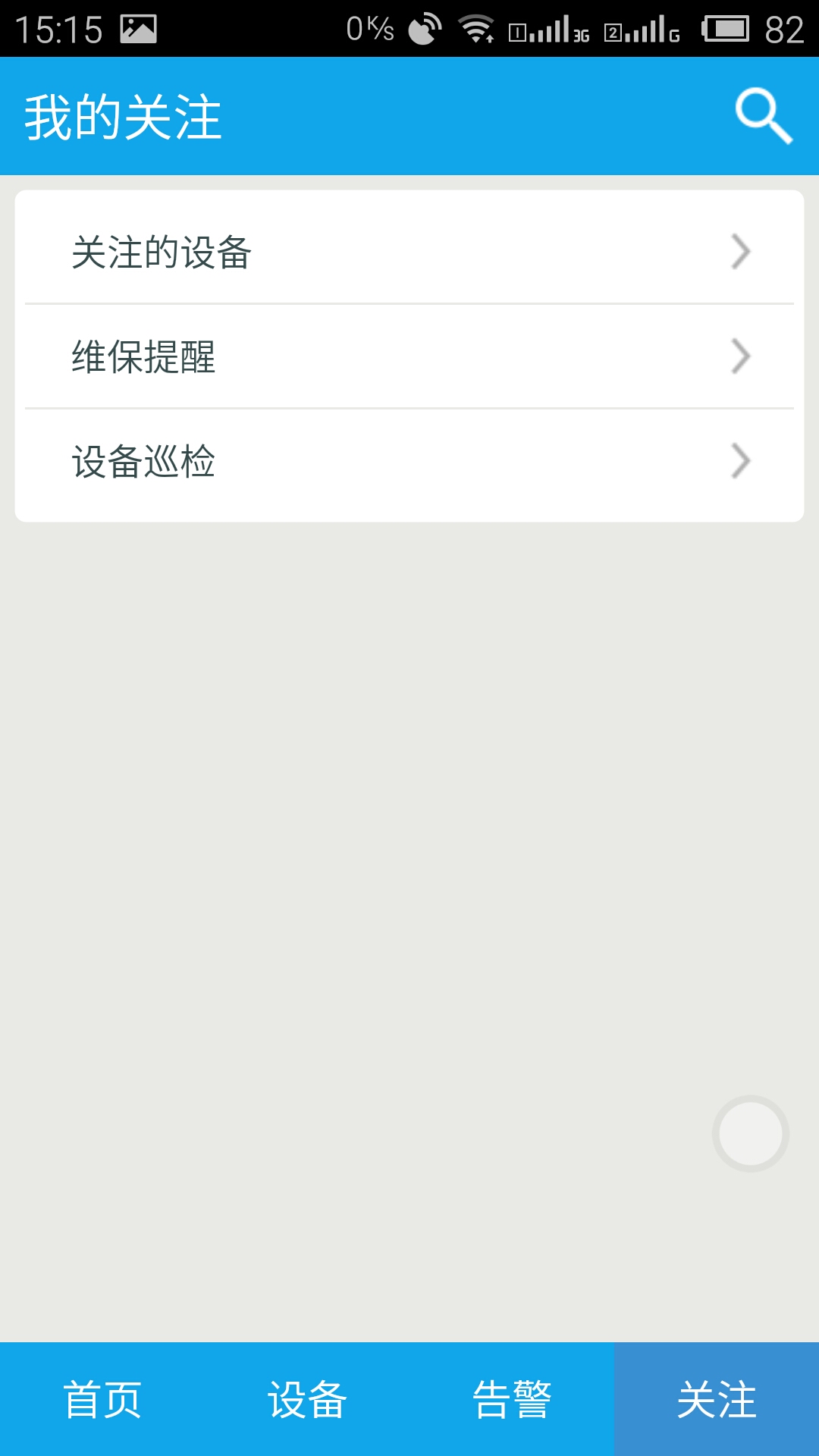Open 关注的设备 row
This screenshot has width=819, height=1456.
(409, 252)
